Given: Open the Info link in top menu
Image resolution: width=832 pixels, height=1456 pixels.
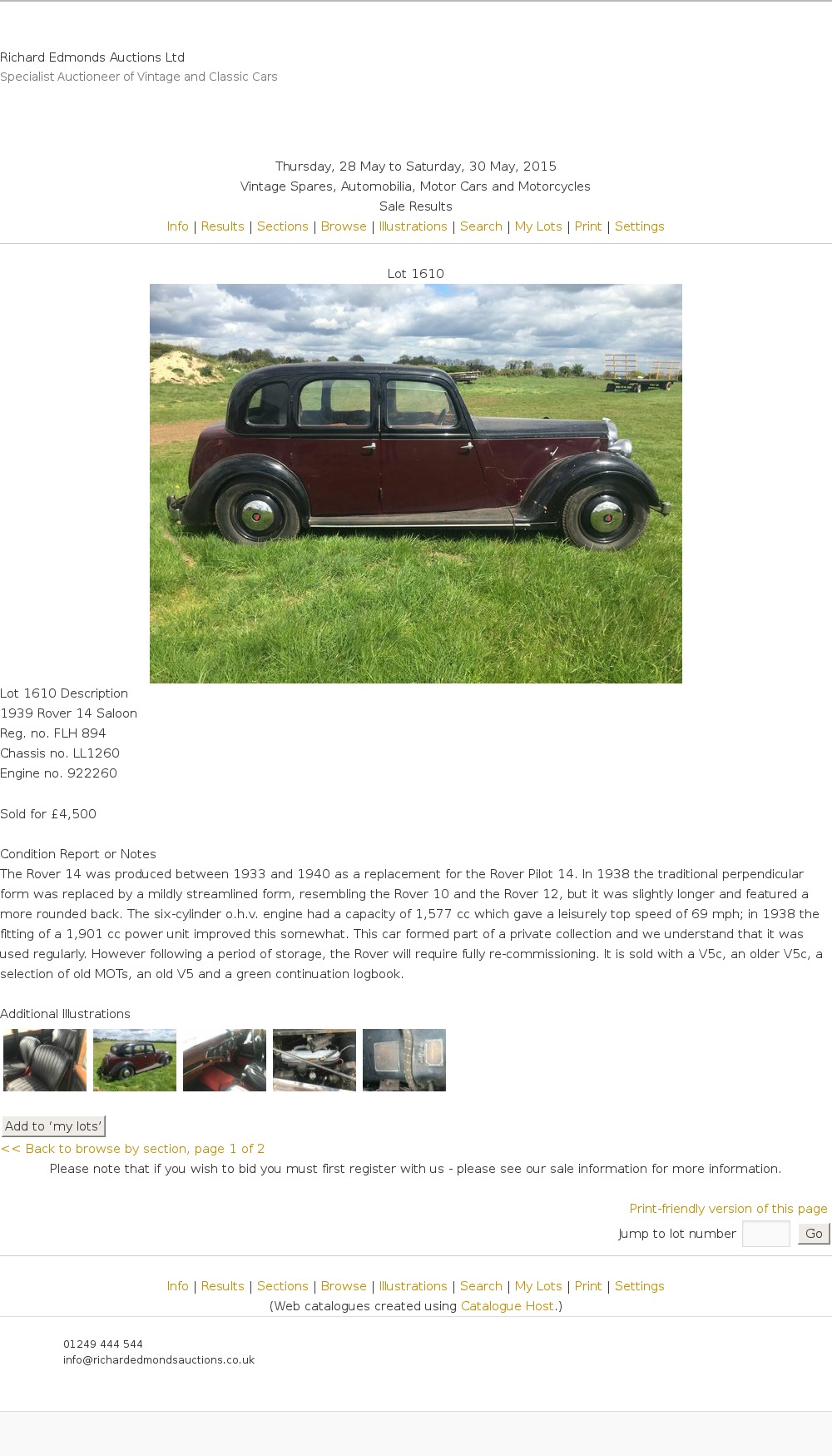Looking at the screenshot, I should click(177, 226).
